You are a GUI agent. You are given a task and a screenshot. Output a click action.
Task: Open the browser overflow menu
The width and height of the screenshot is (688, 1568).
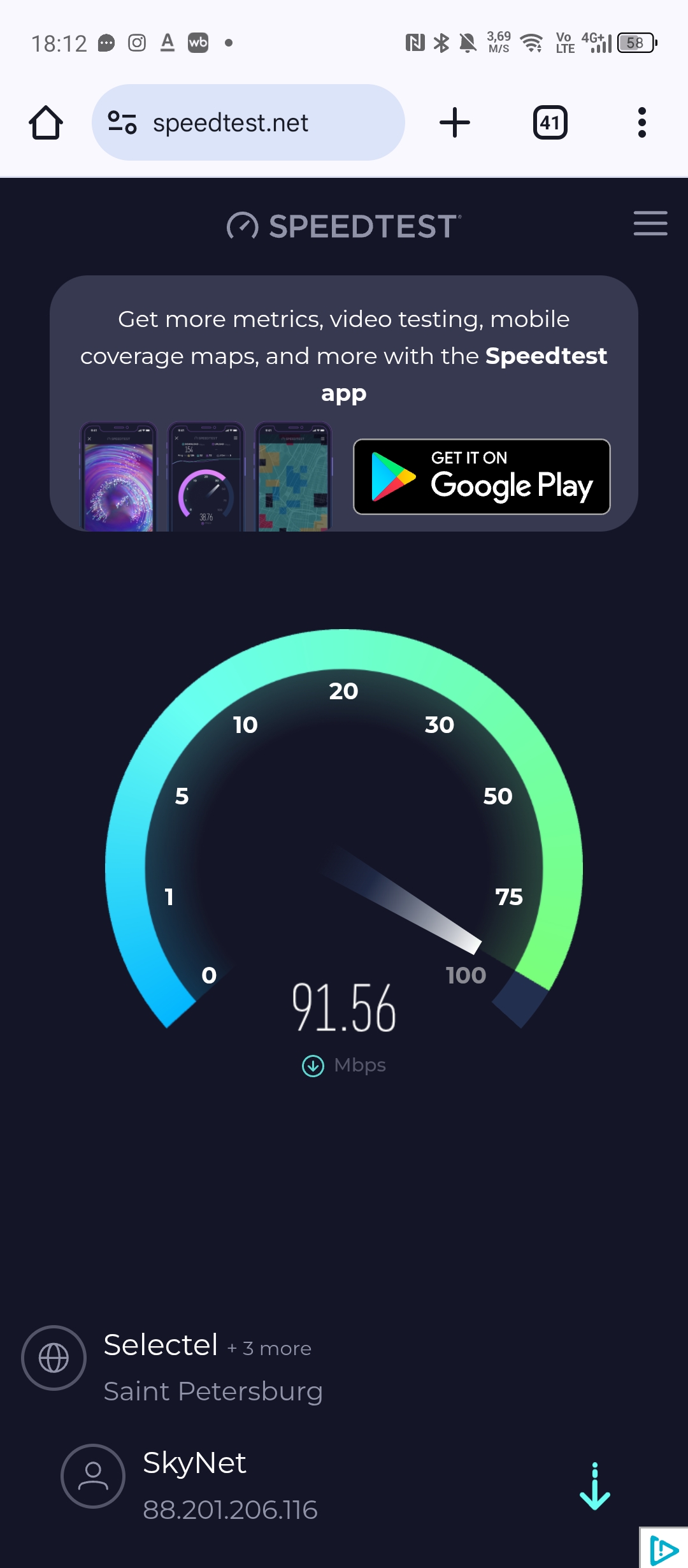click(x=641, y=122)
